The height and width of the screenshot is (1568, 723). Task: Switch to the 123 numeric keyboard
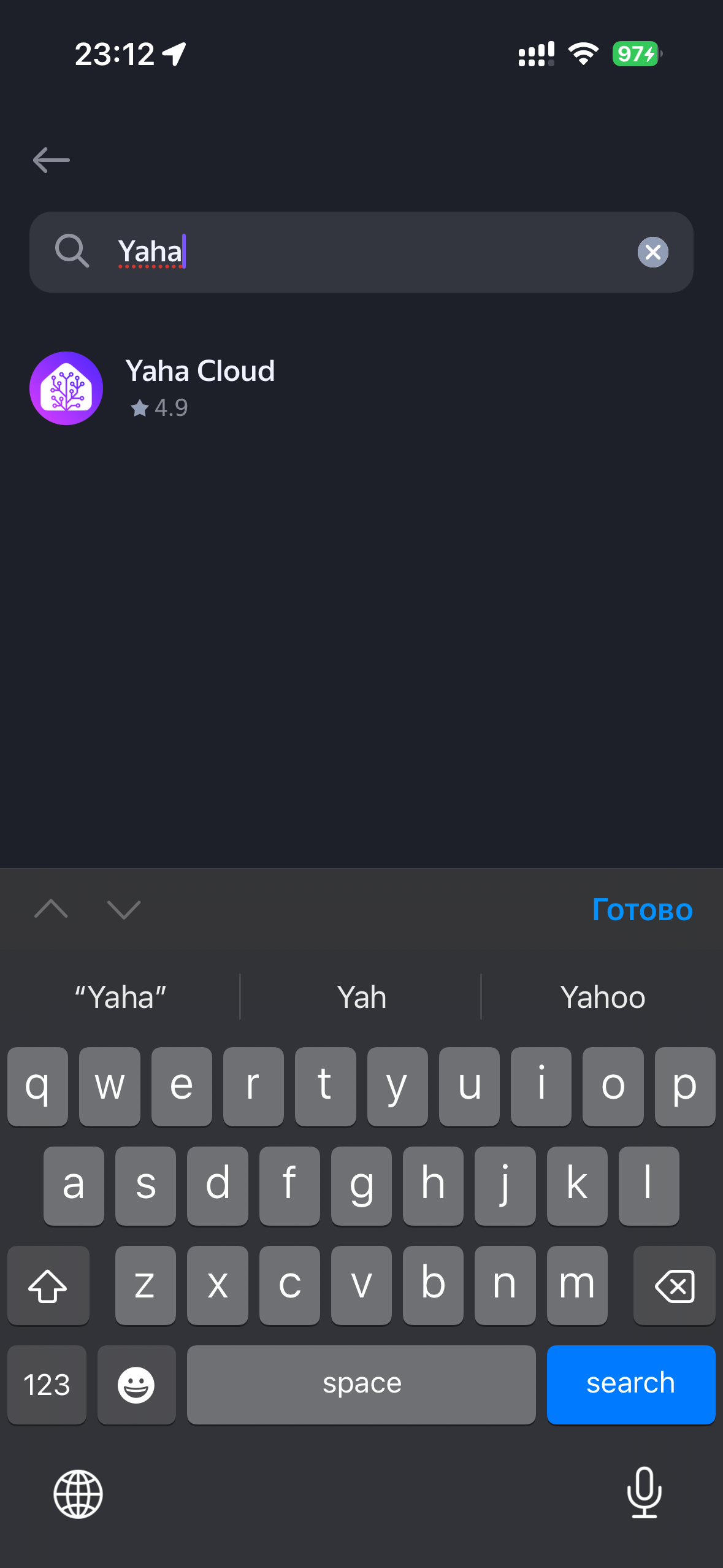point(47,1385)
